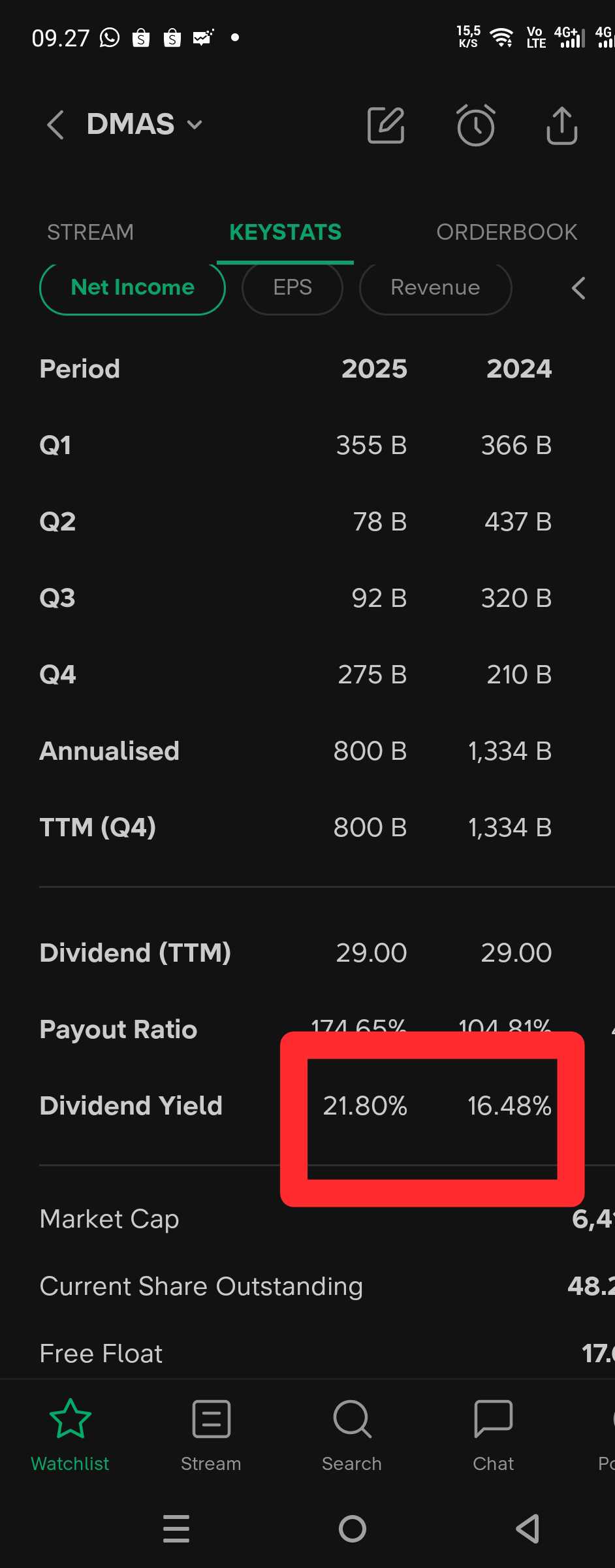
Task: Open the Watchlist navigation item
Action: point(70,1431)
